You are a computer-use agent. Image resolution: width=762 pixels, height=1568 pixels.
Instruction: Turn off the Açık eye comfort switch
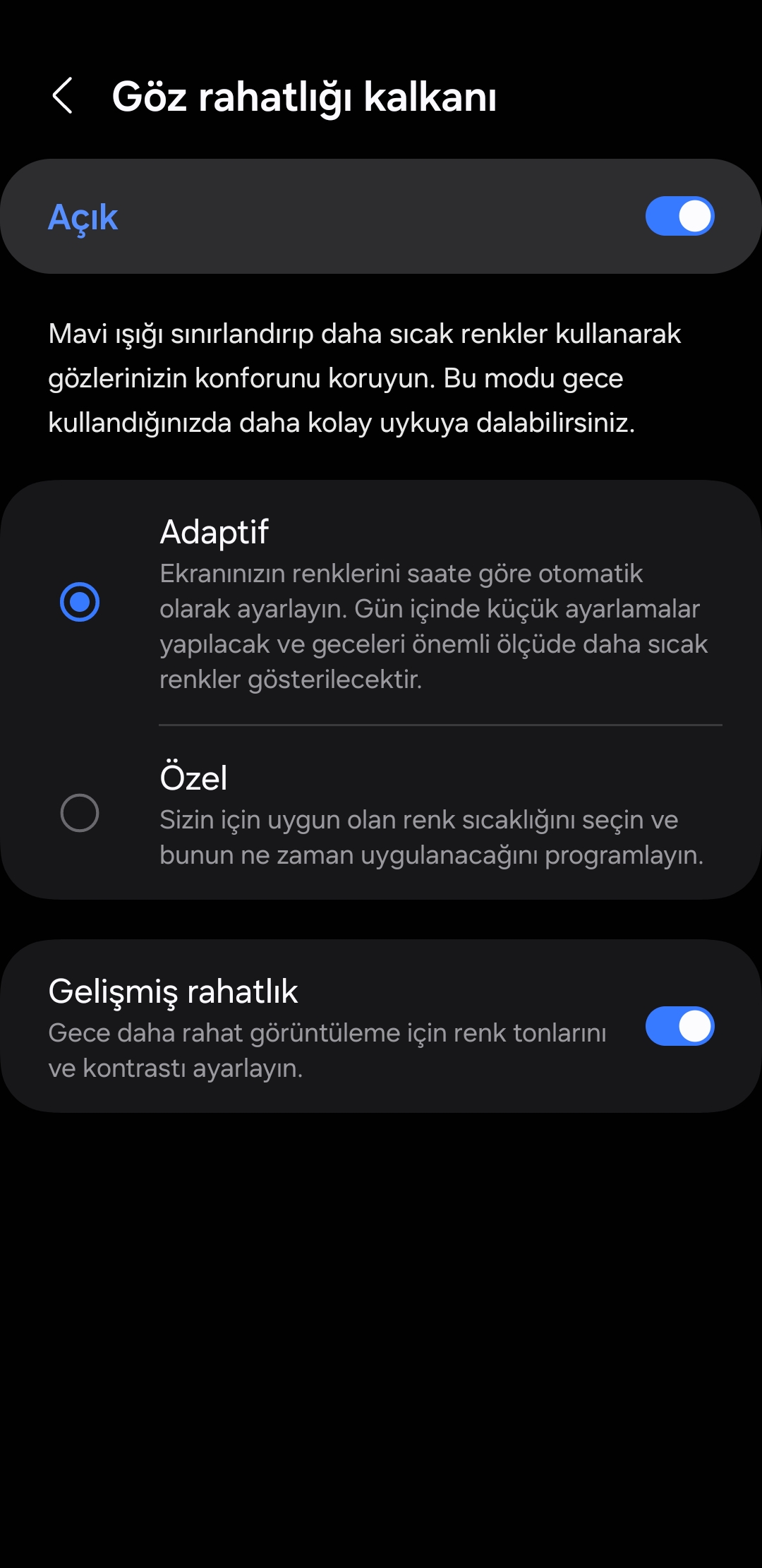pyautogui.click(x=679, y=216)
